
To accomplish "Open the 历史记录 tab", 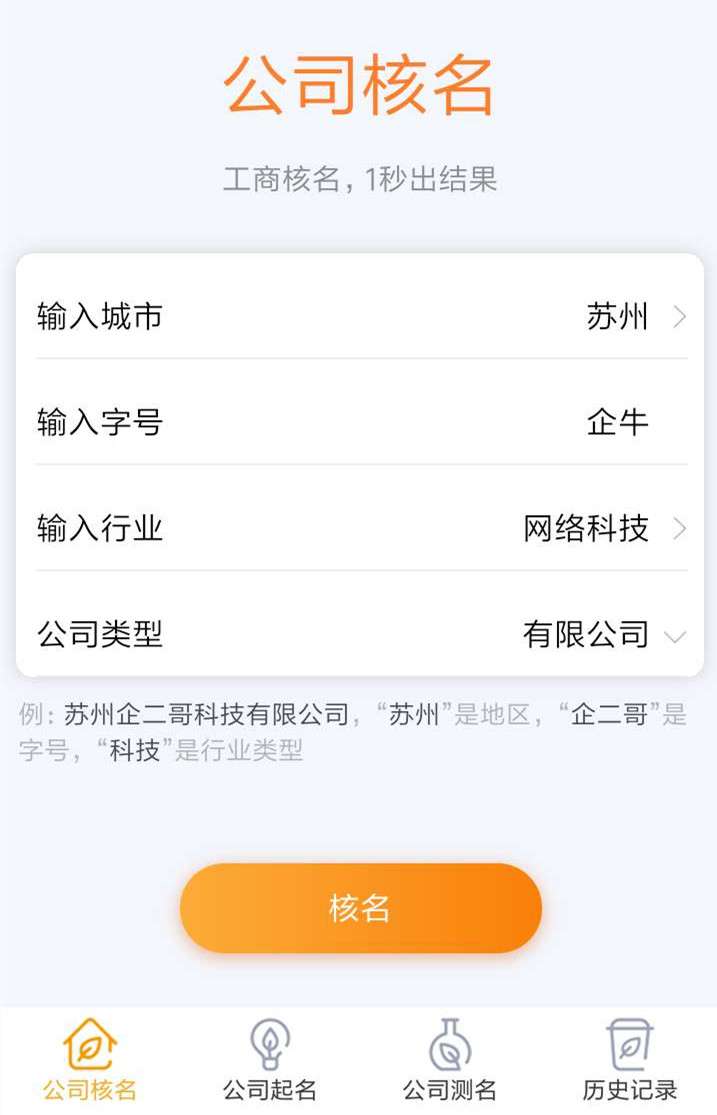I will click(629, 1060).
